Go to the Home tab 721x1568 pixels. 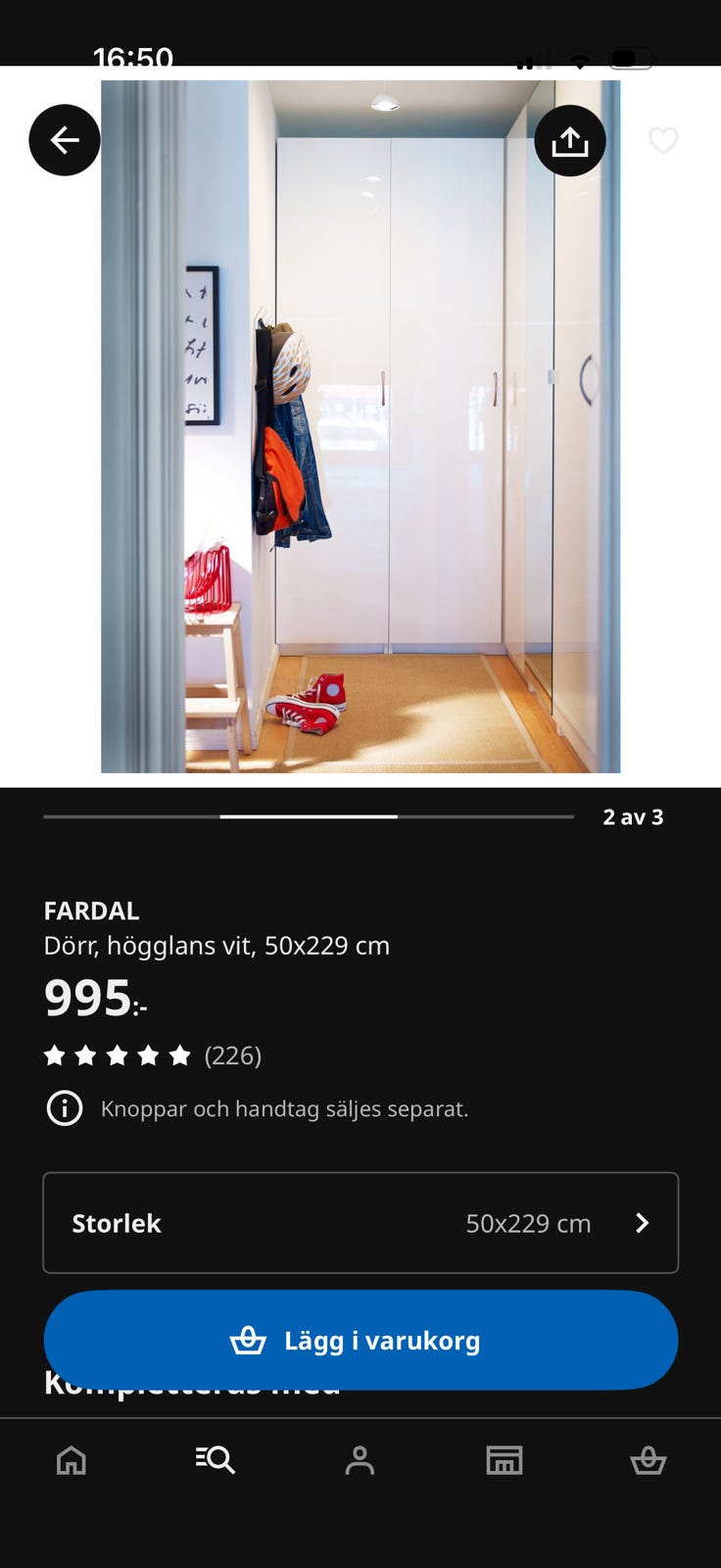[x=71, y=1459]
